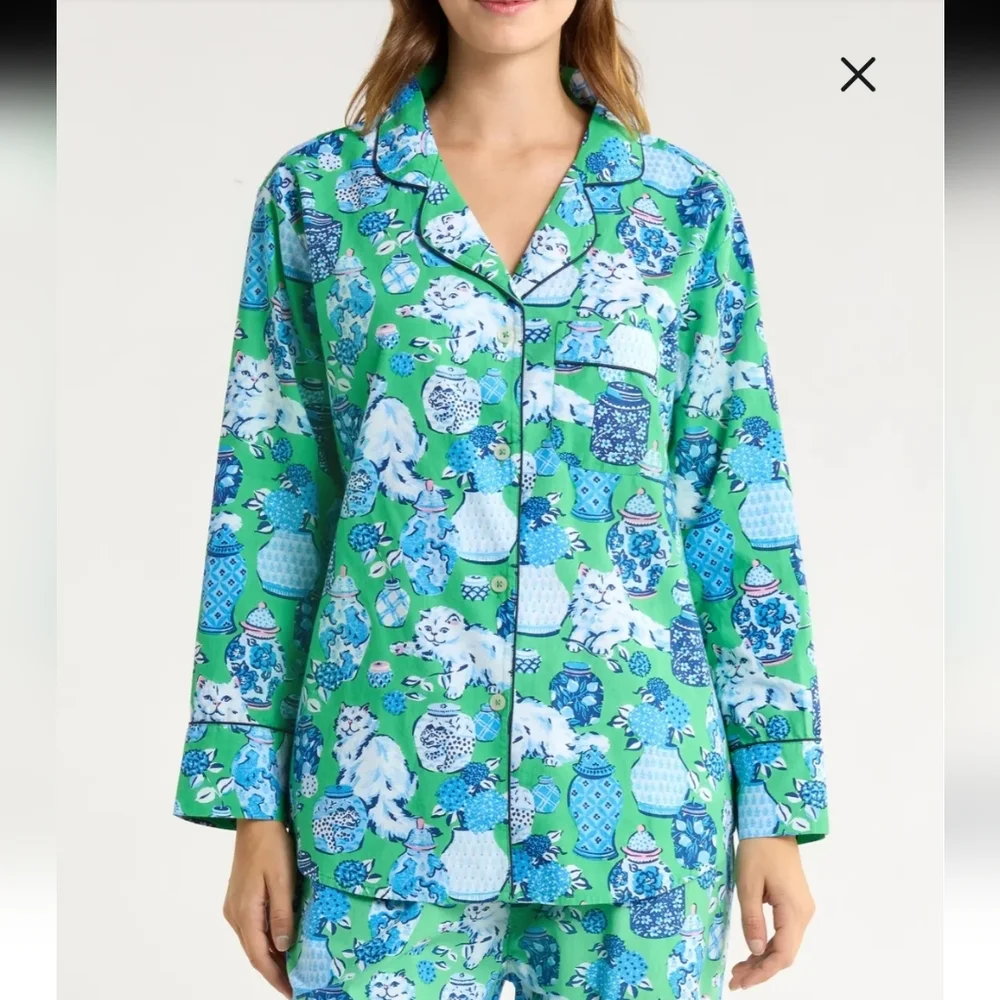Viewport: 1000px width, 1000px height.
Task: Close the full-screen product image viewer
Action: coord(857,75)
